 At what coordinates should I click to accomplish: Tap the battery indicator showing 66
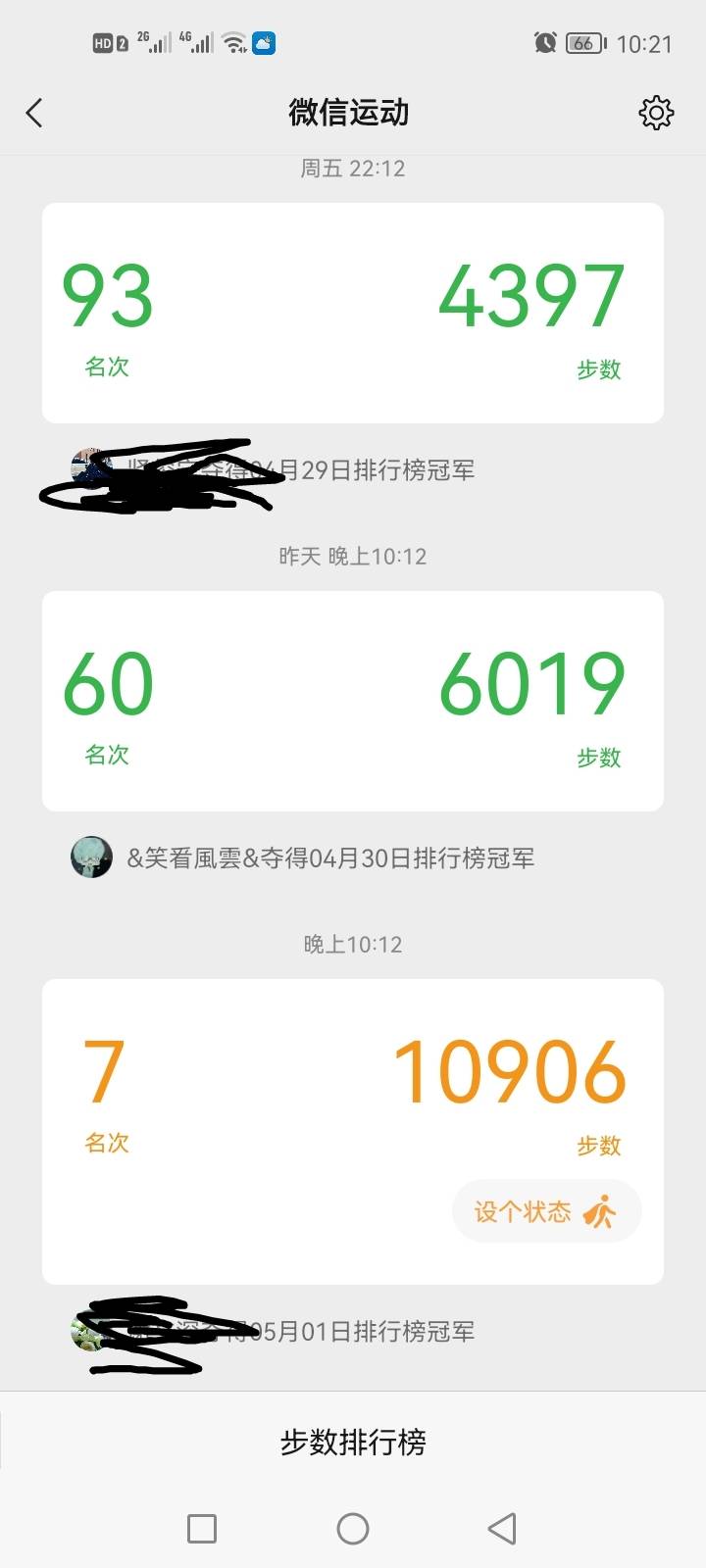click(582, 42)
